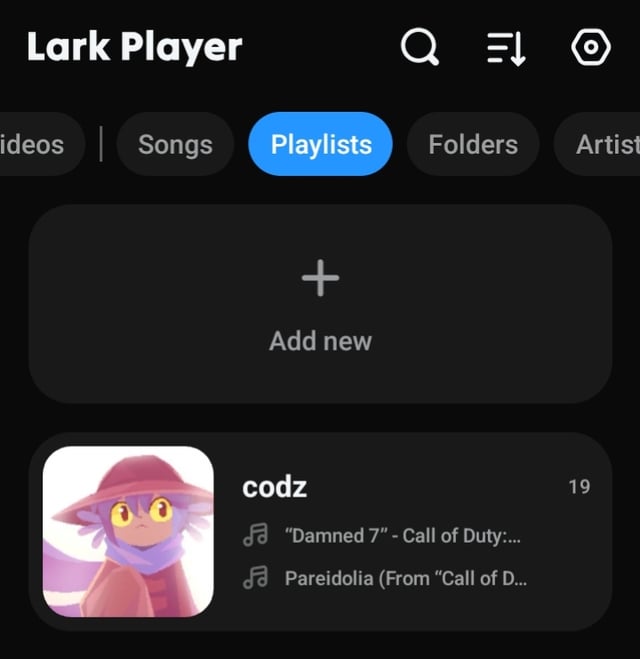This screenshot has height=659, width=640.
Task: Open the codz playlist
Action: [x=320, y=531]
